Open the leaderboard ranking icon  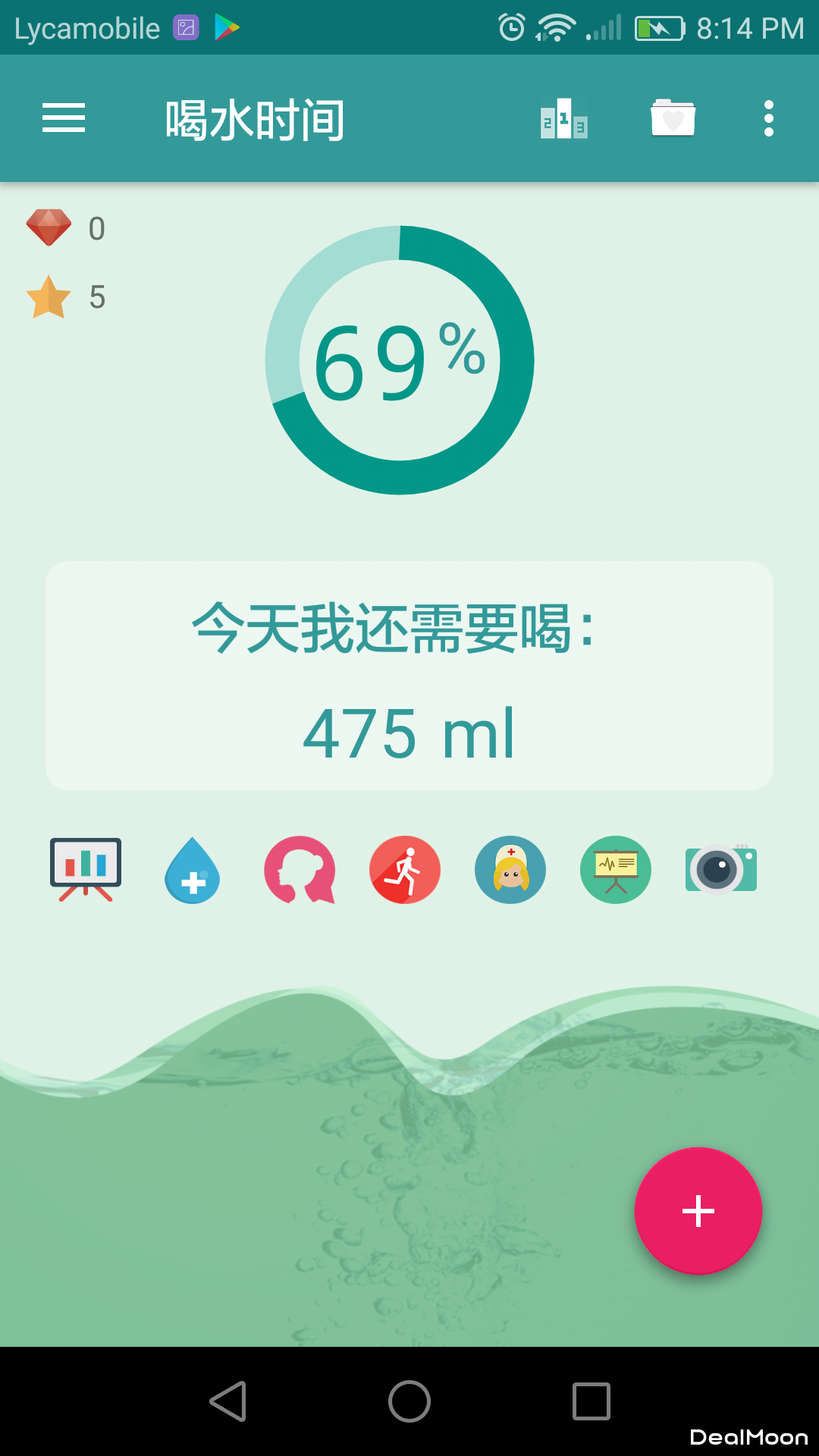click(x=564, y=118)
